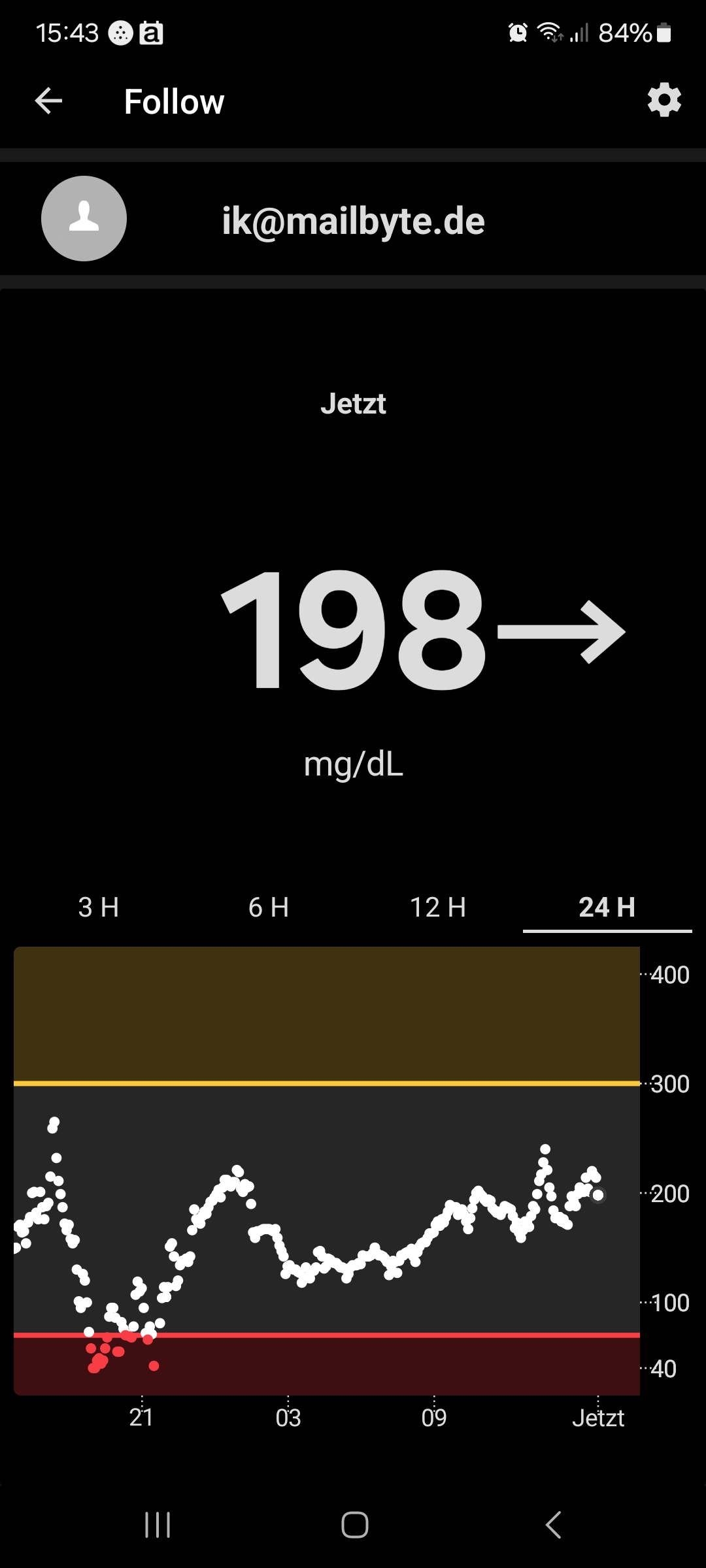706x1568 pixels.
Task: Switch to the 3 H graph range
Action: click(99, 907)
